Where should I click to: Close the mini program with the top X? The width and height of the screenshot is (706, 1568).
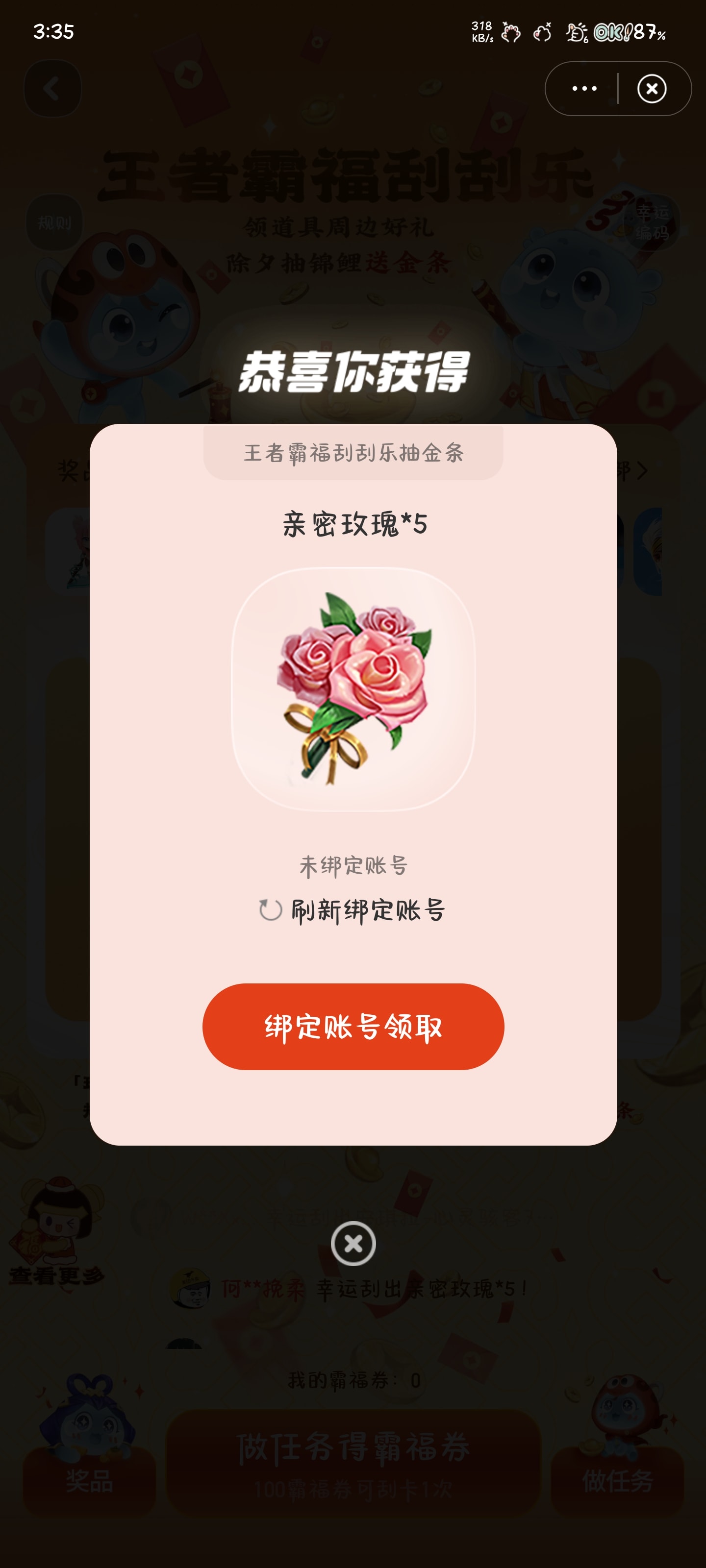coord(651,89)
